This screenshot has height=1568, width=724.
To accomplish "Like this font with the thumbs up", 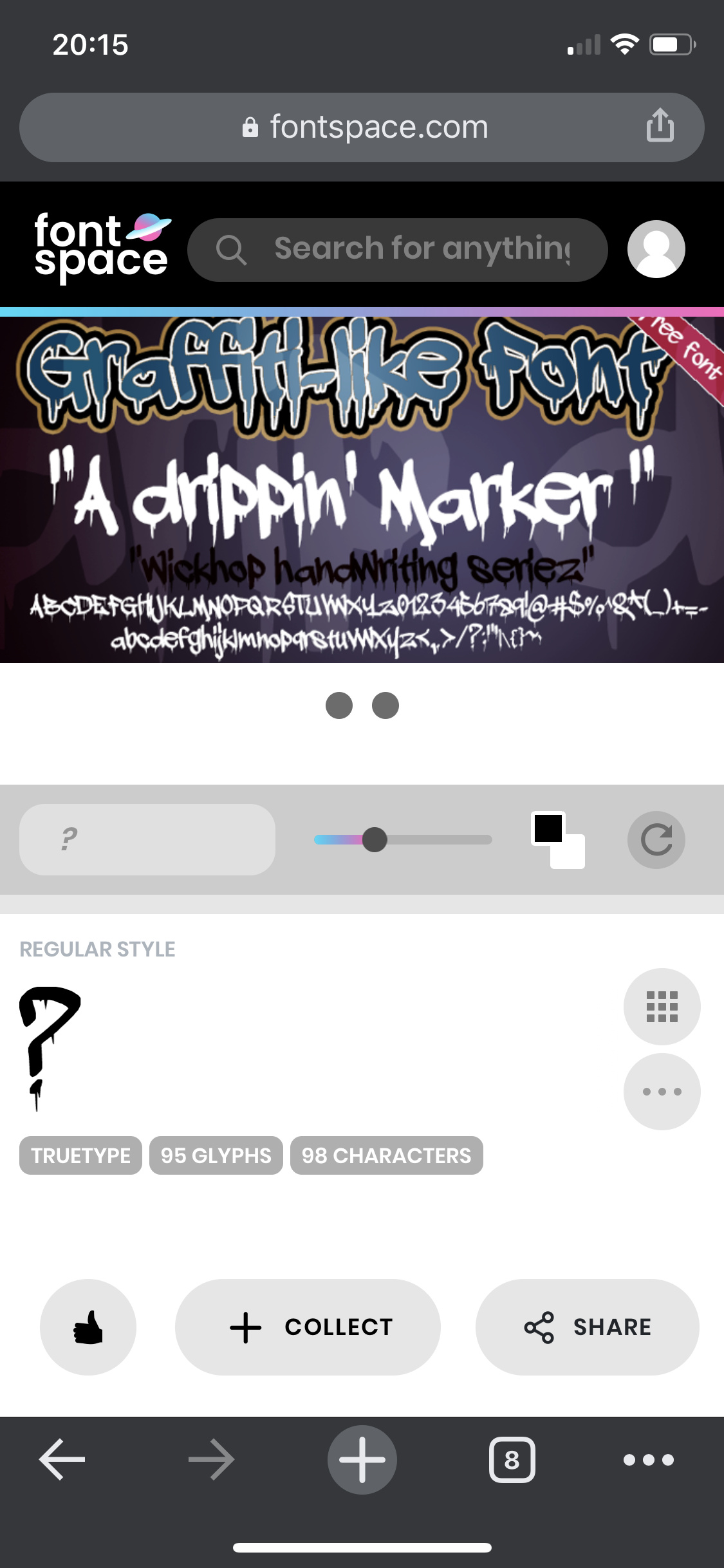I will click(x=88, y=1327).
